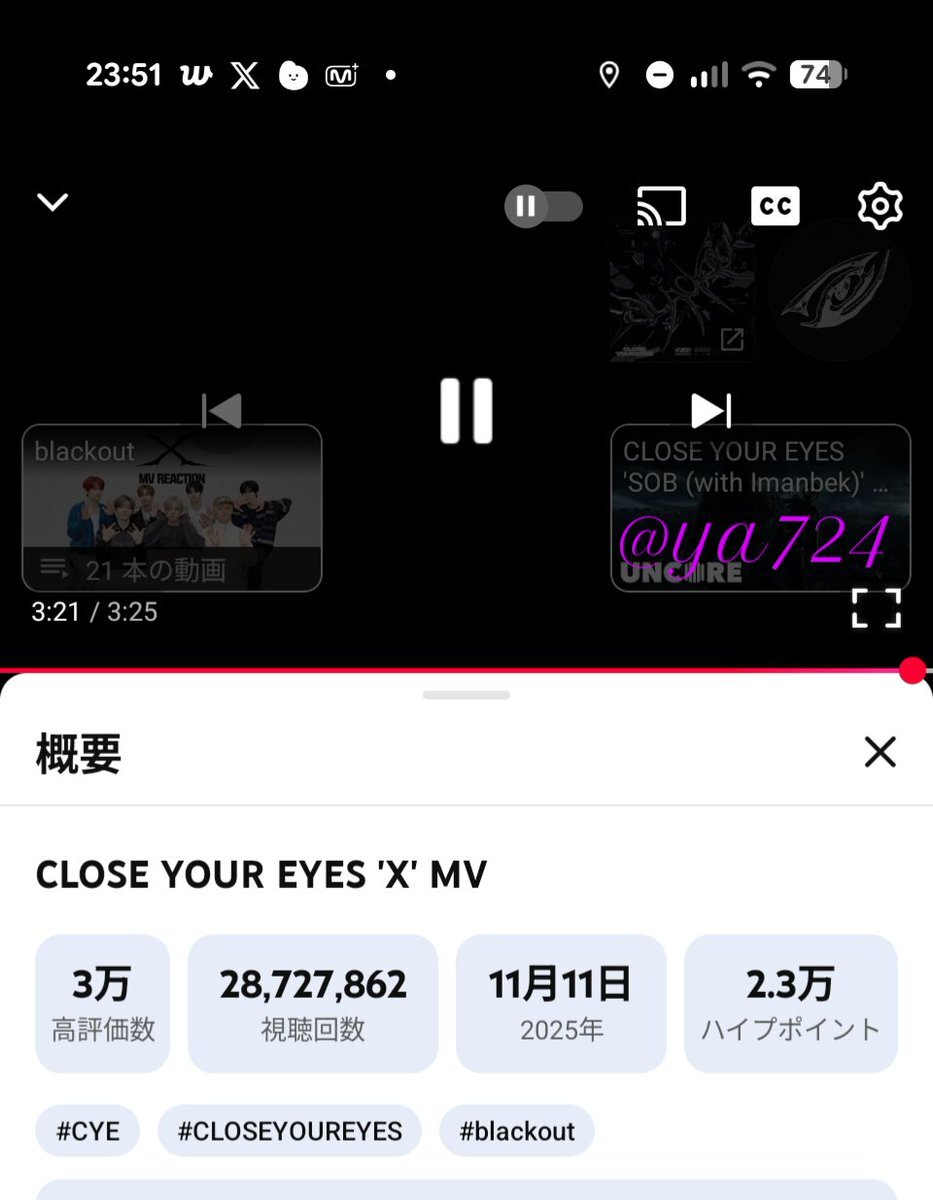
Task: Tap the round channel end-screen icon
Action: pos(838,290)
